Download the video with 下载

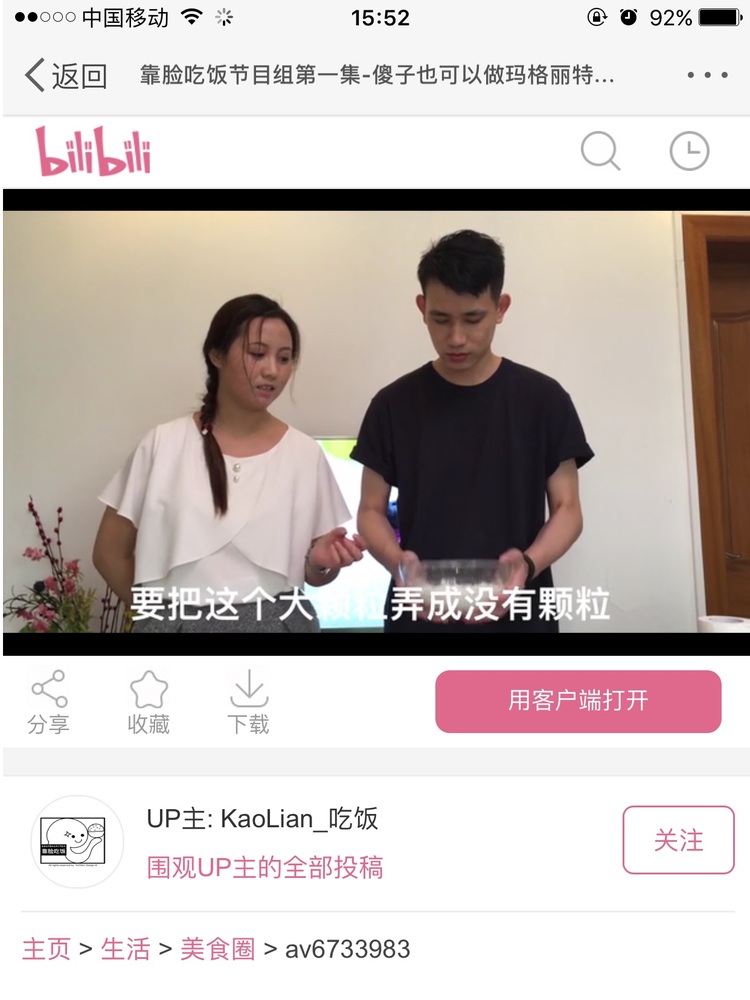pyautogui.click(x=247, y=702)
